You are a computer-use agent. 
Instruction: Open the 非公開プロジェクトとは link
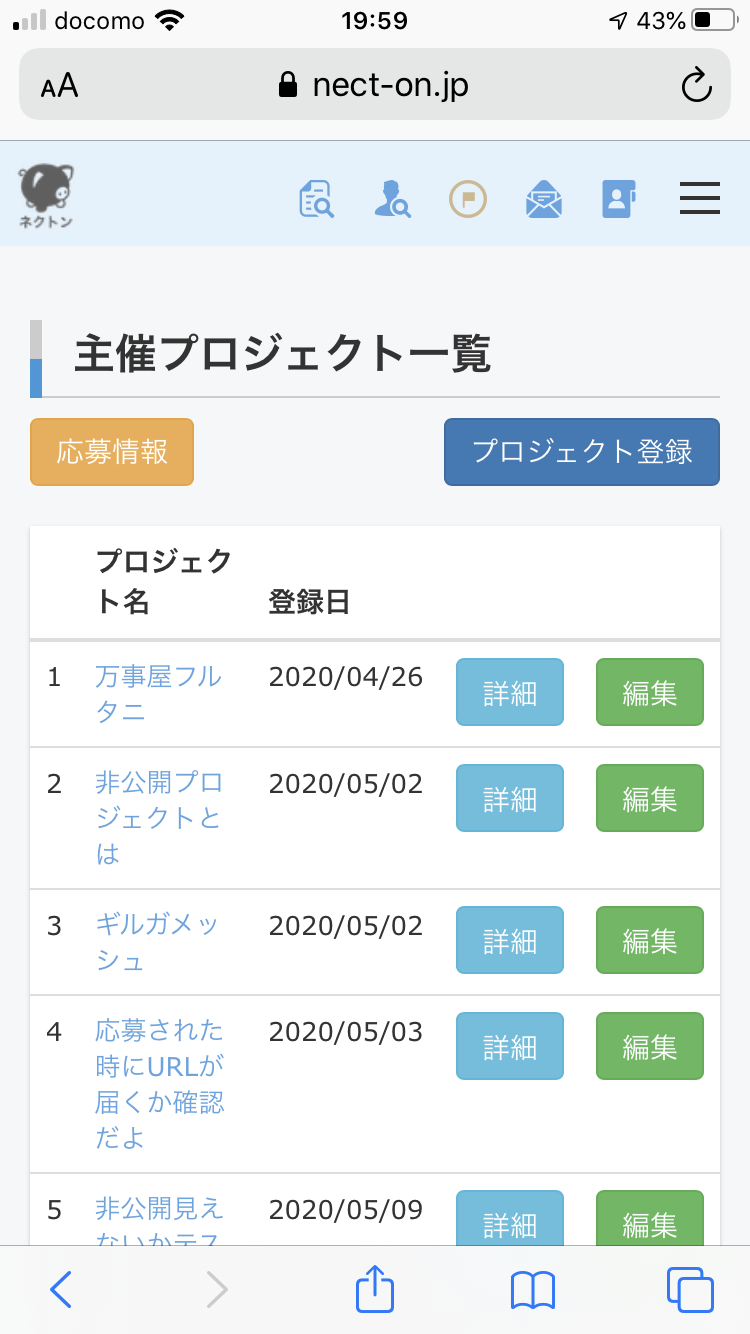(x=159, y=818)
